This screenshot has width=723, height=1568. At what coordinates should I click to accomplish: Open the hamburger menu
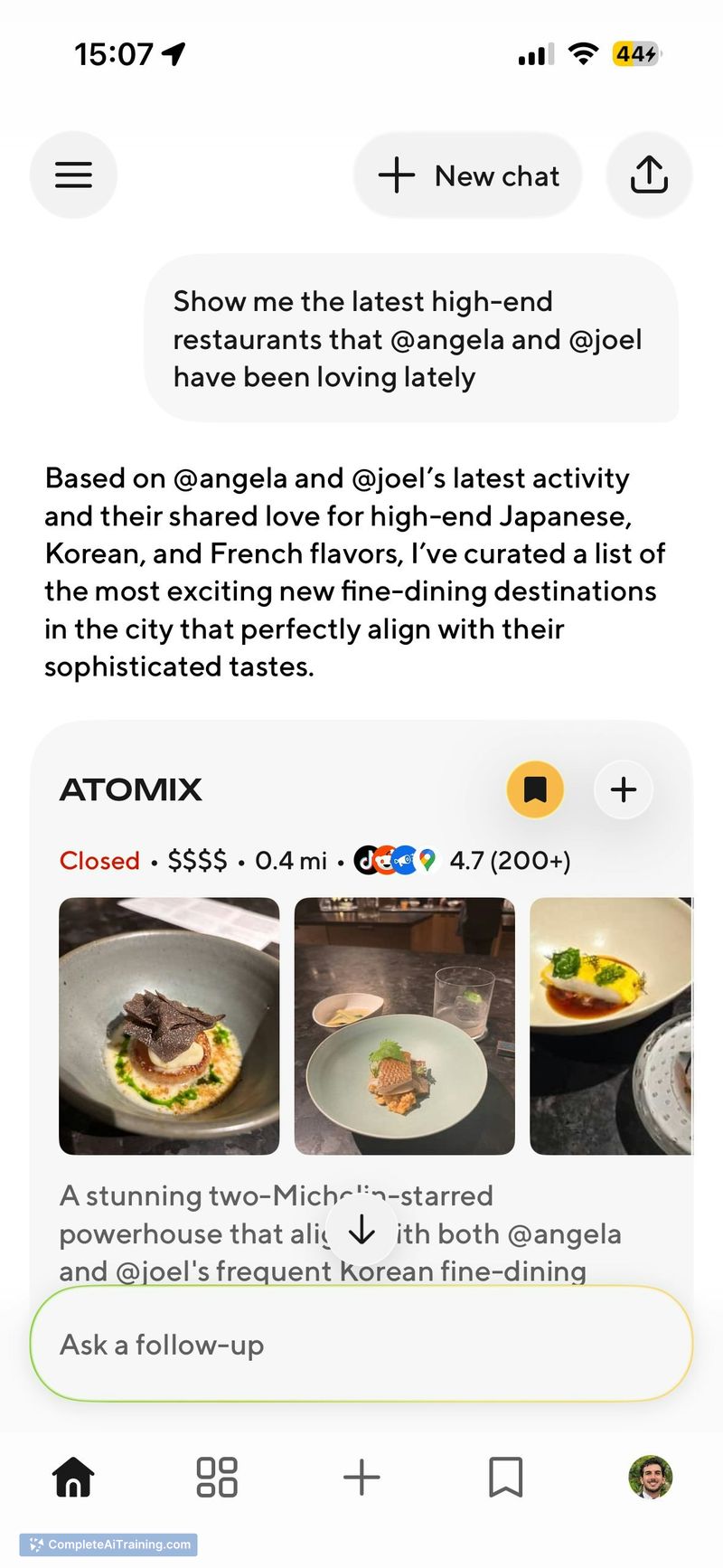pos(73,175)
